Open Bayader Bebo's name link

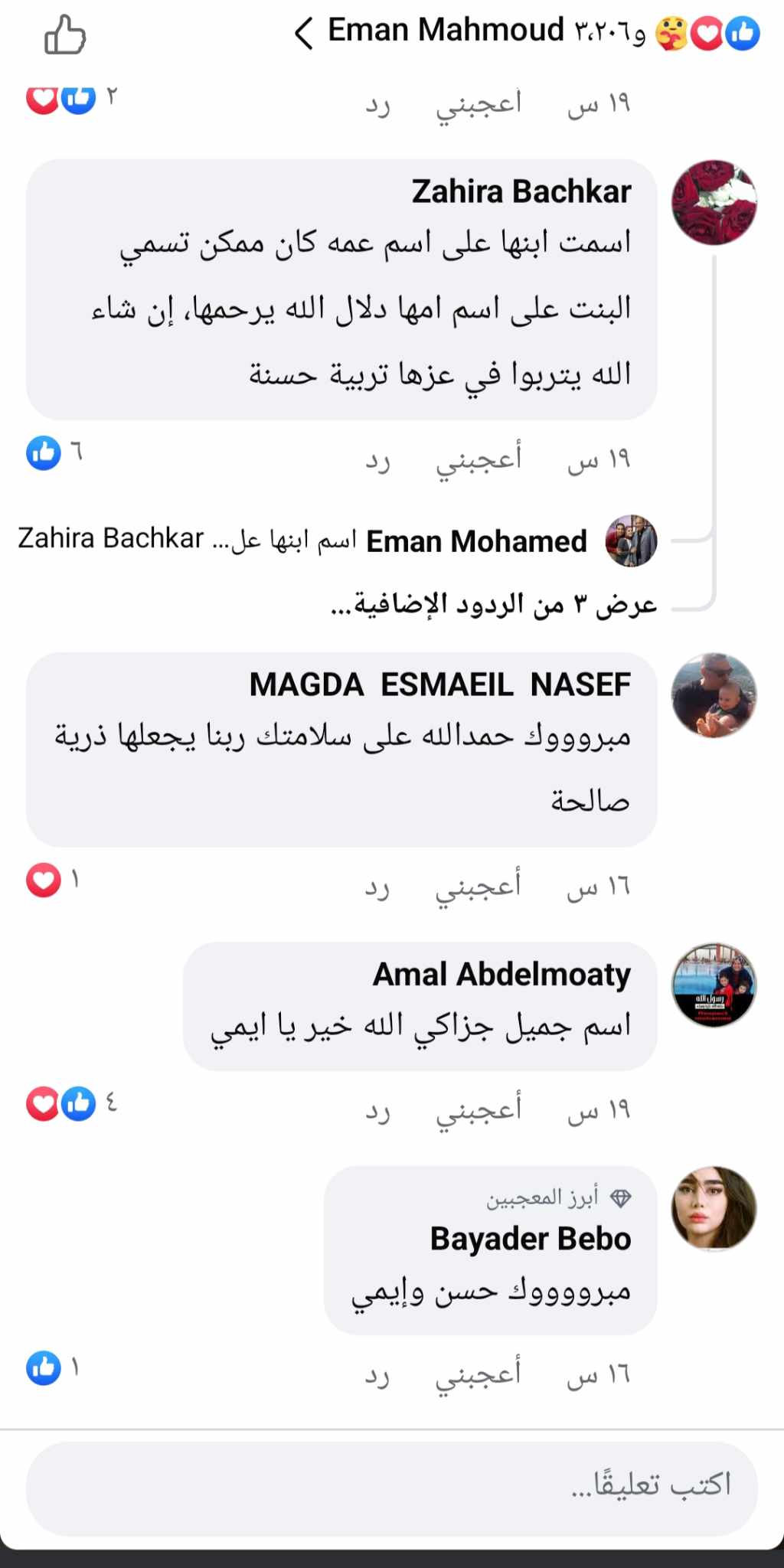click(531, 1239)
